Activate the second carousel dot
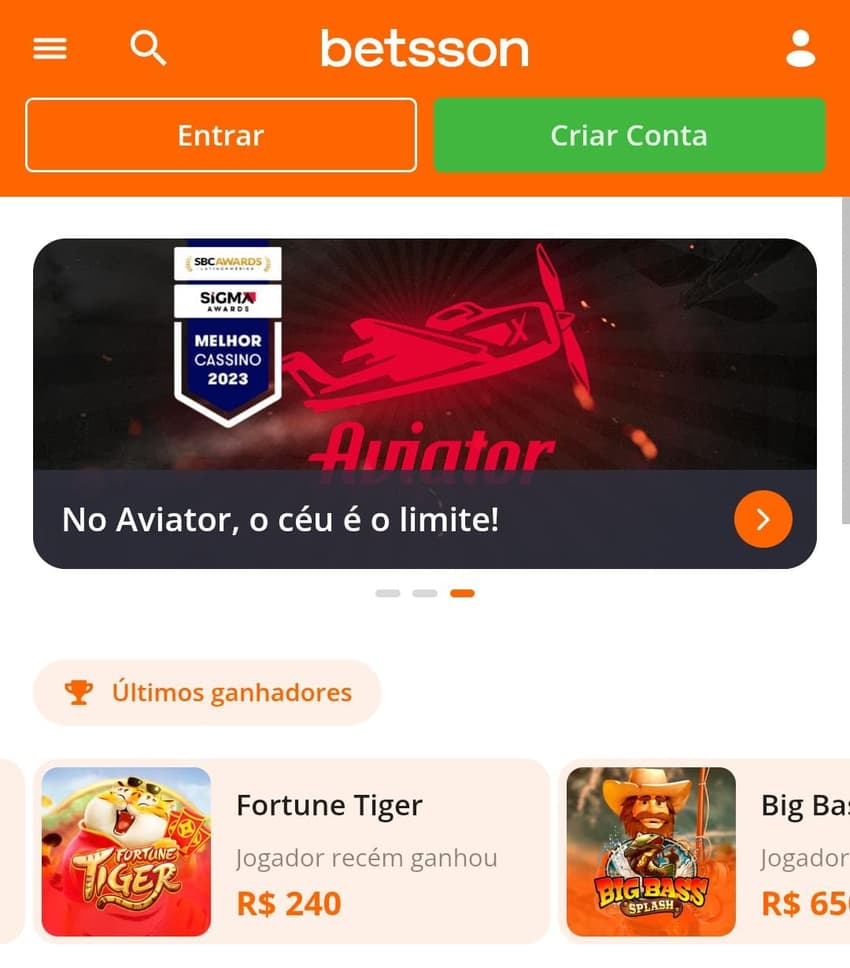The width and height of the screenshot is (850, 968). [x=425, y=593]
